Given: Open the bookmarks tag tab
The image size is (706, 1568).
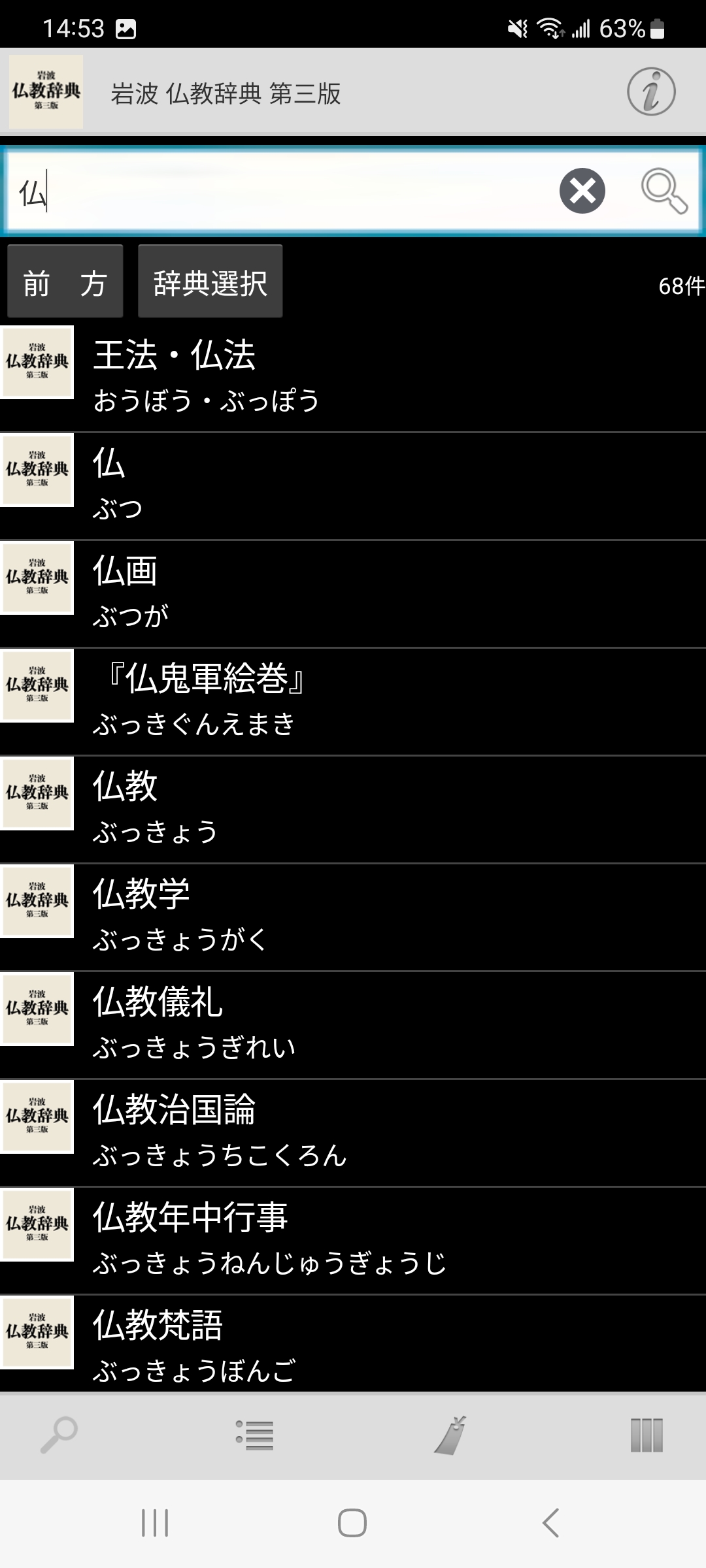Looking at the screenshot, I should pyautogui.click(x=450, y=1436).
